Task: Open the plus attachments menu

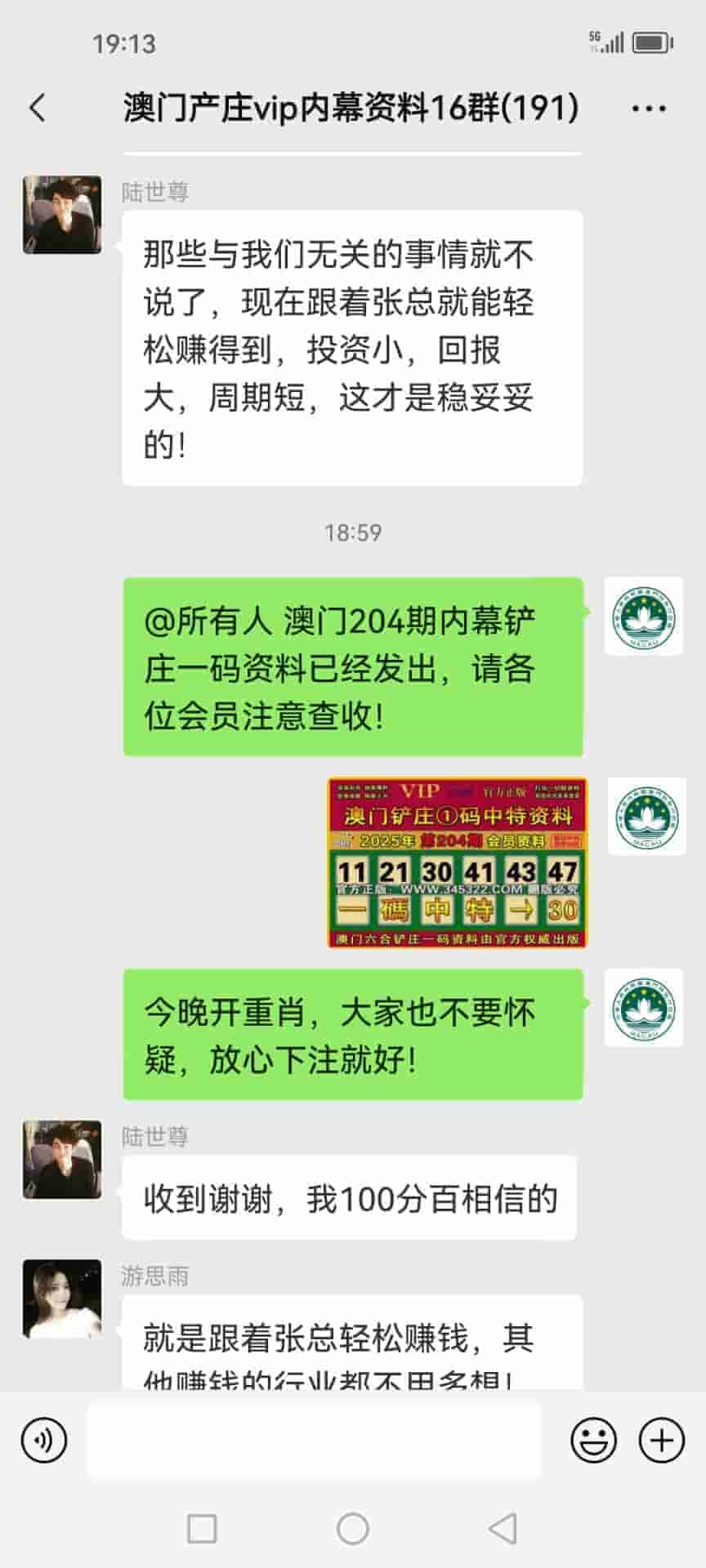Action: pos(661,1440)
